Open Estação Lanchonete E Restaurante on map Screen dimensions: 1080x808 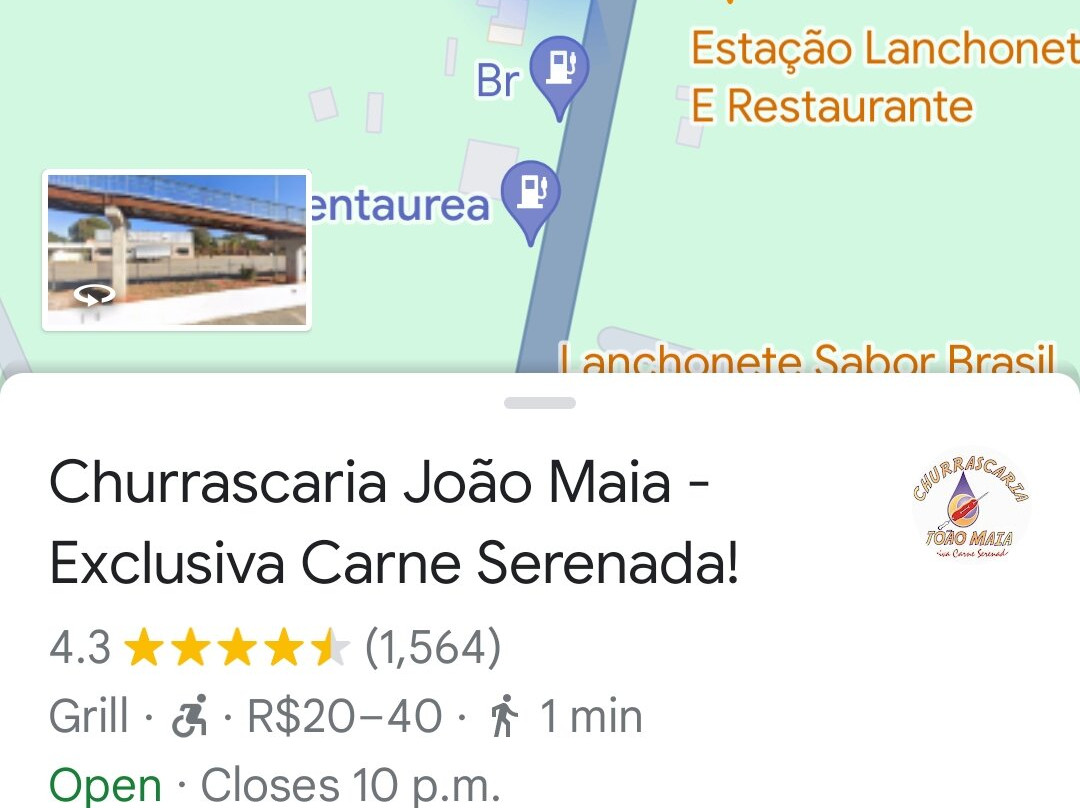click(x=880, y=78)
